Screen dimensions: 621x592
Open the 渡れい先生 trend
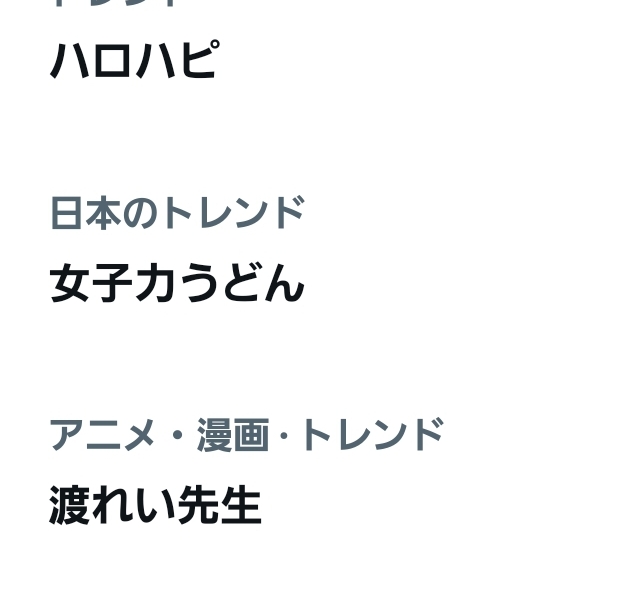click(x=155, y=506)
